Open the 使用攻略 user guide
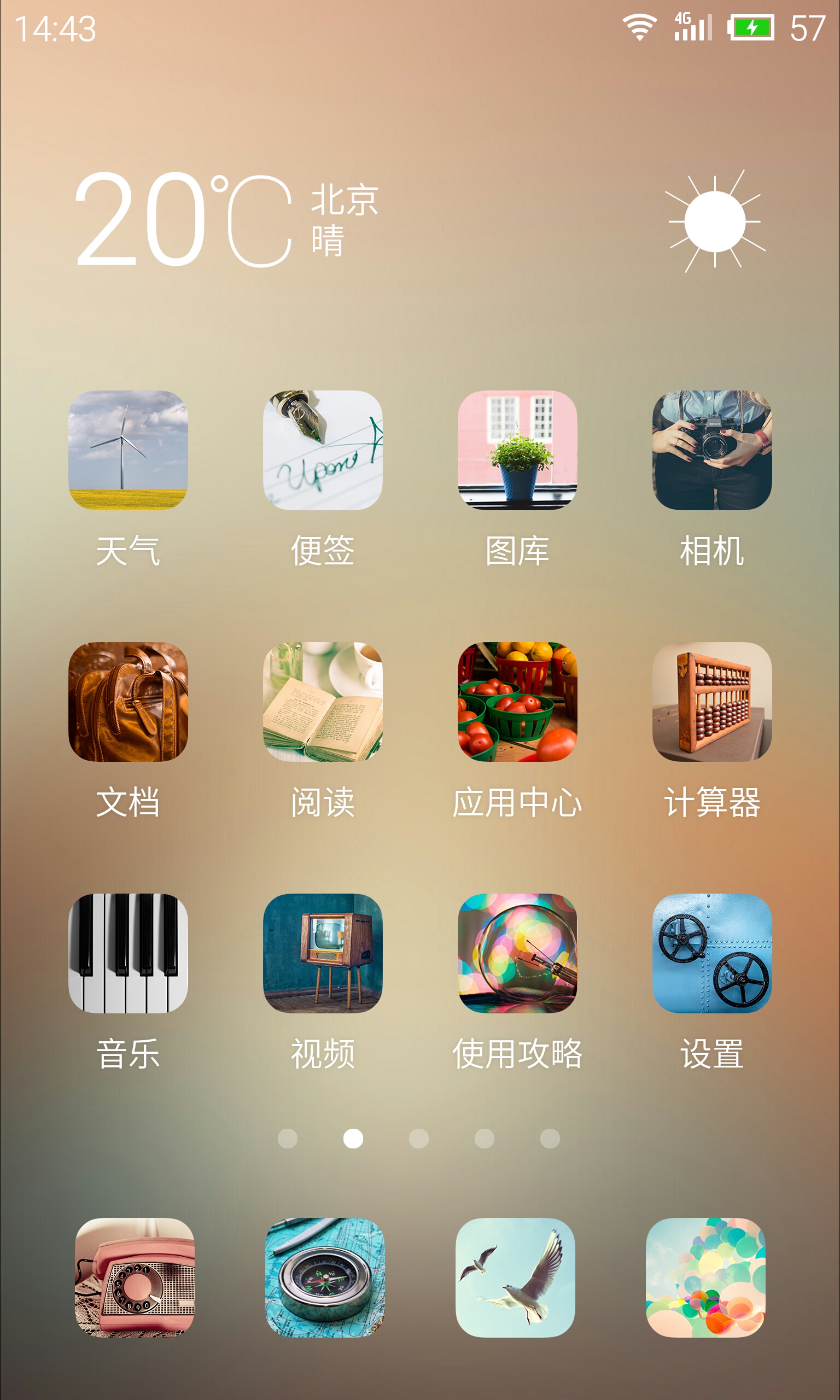 (517, 953)
